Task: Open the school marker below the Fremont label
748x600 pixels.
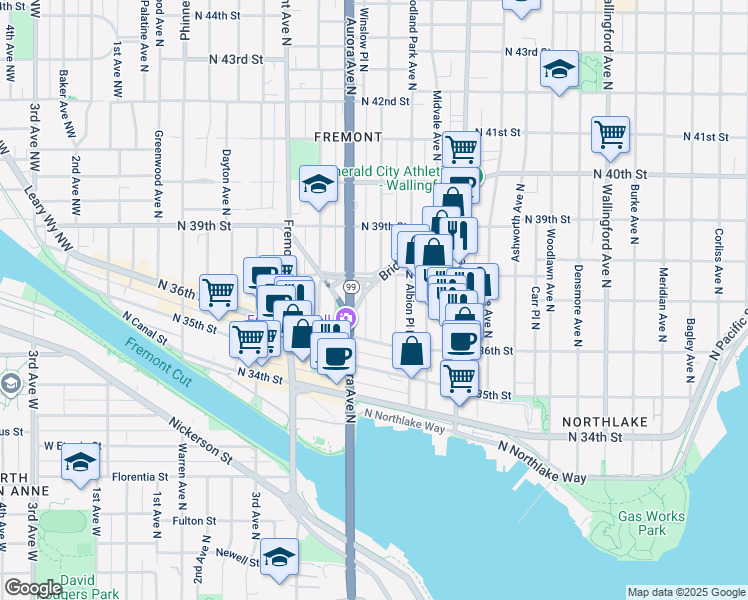Action: coord(319,185)
